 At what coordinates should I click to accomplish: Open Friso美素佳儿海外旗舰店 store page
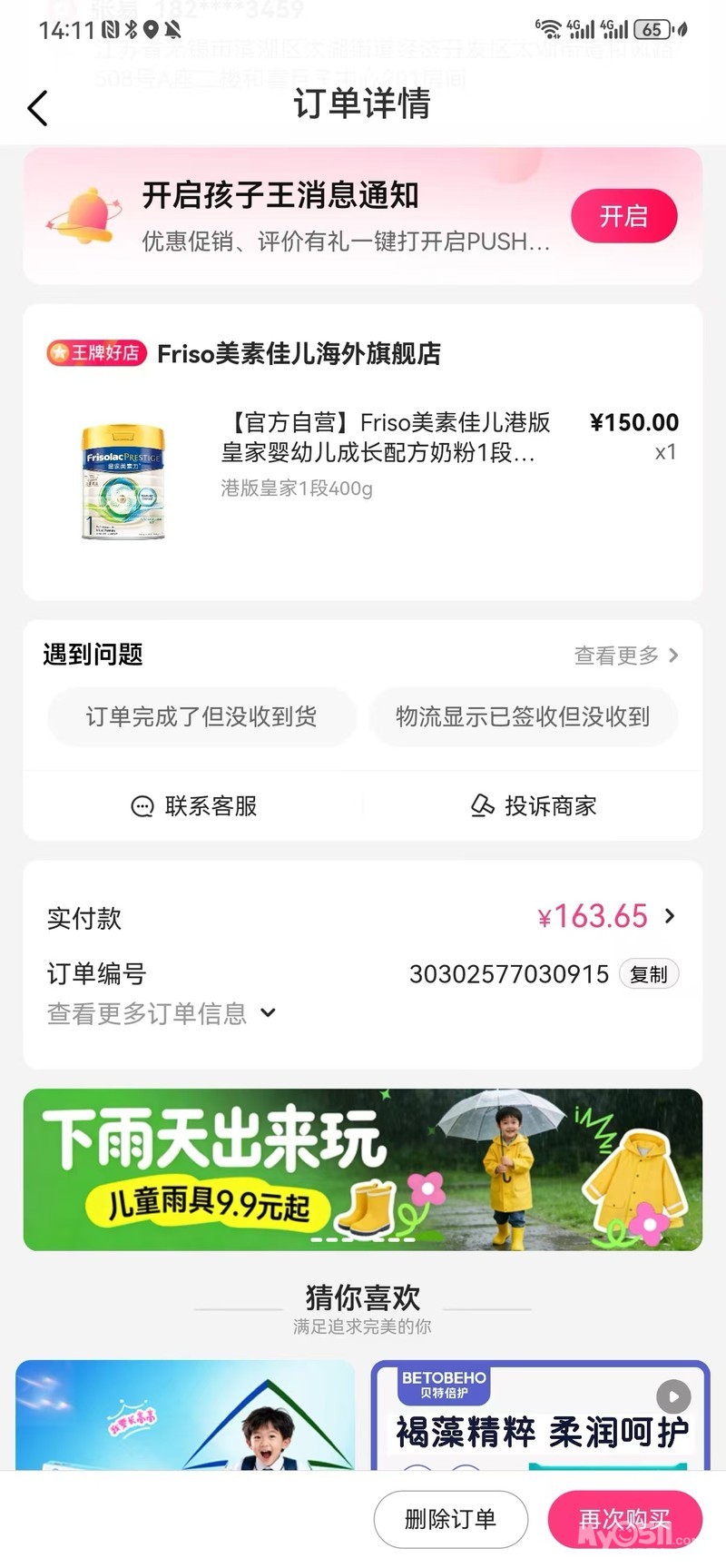[x=299, y=353]
